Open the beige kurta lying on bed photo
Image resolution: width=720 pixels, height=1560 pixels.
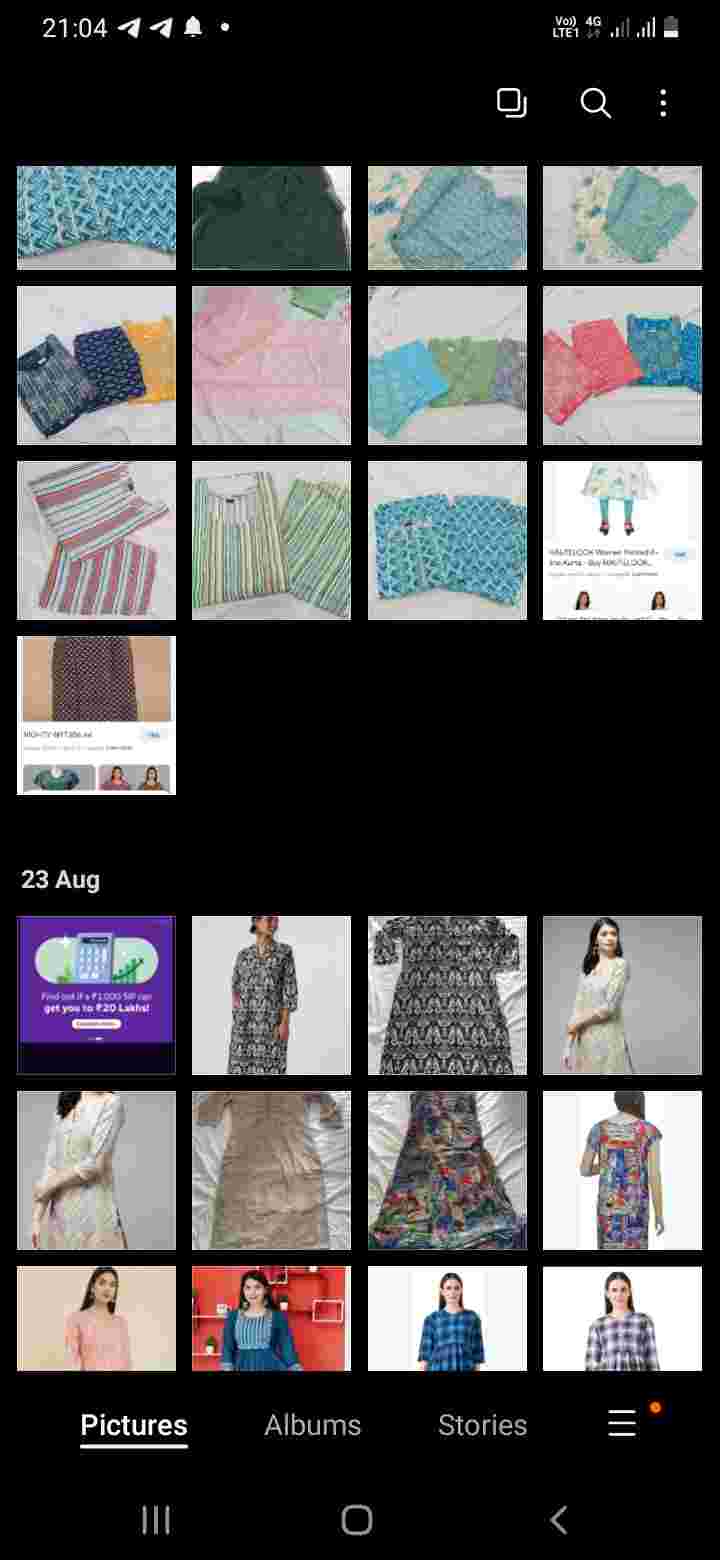(x=271, y=1170)
